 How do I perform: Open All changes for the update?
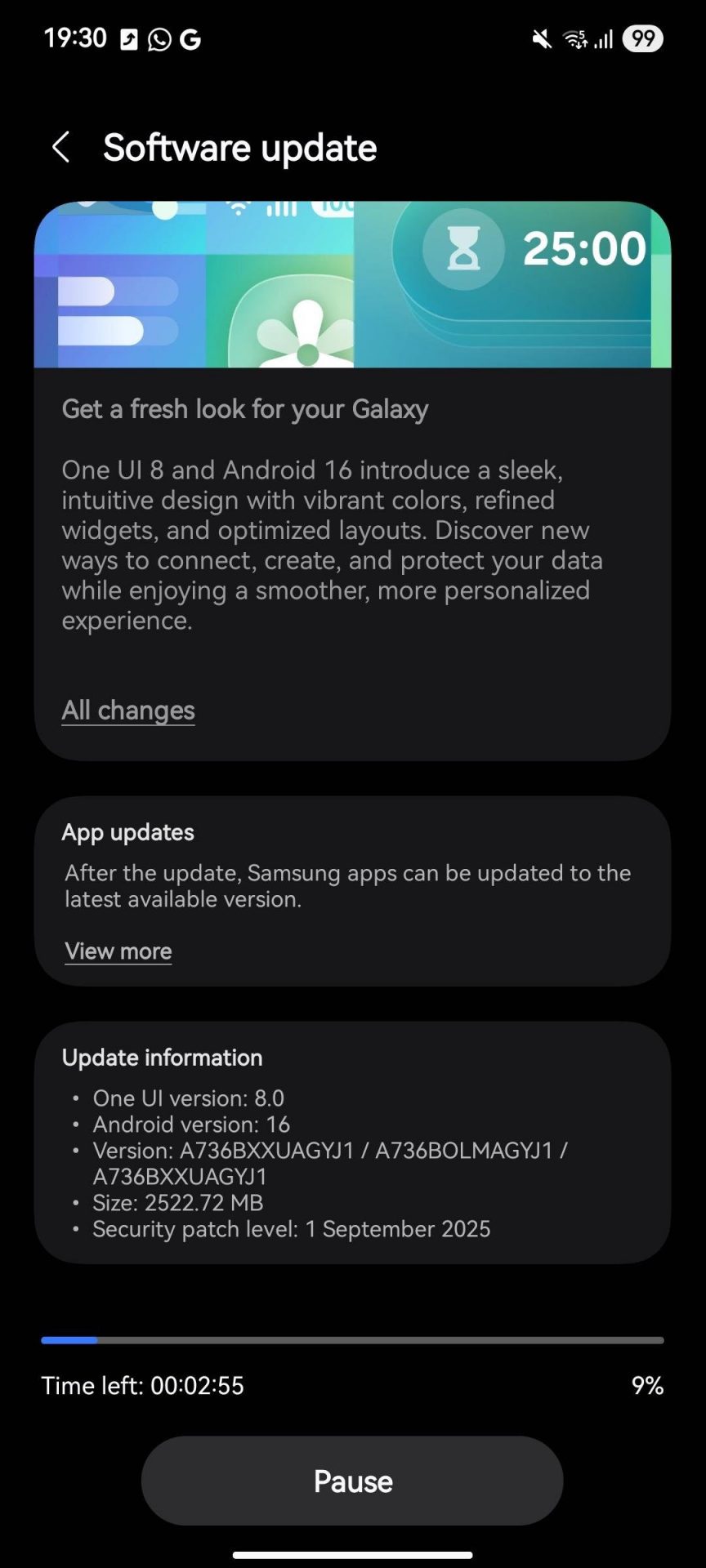click(x=127, y=710)
